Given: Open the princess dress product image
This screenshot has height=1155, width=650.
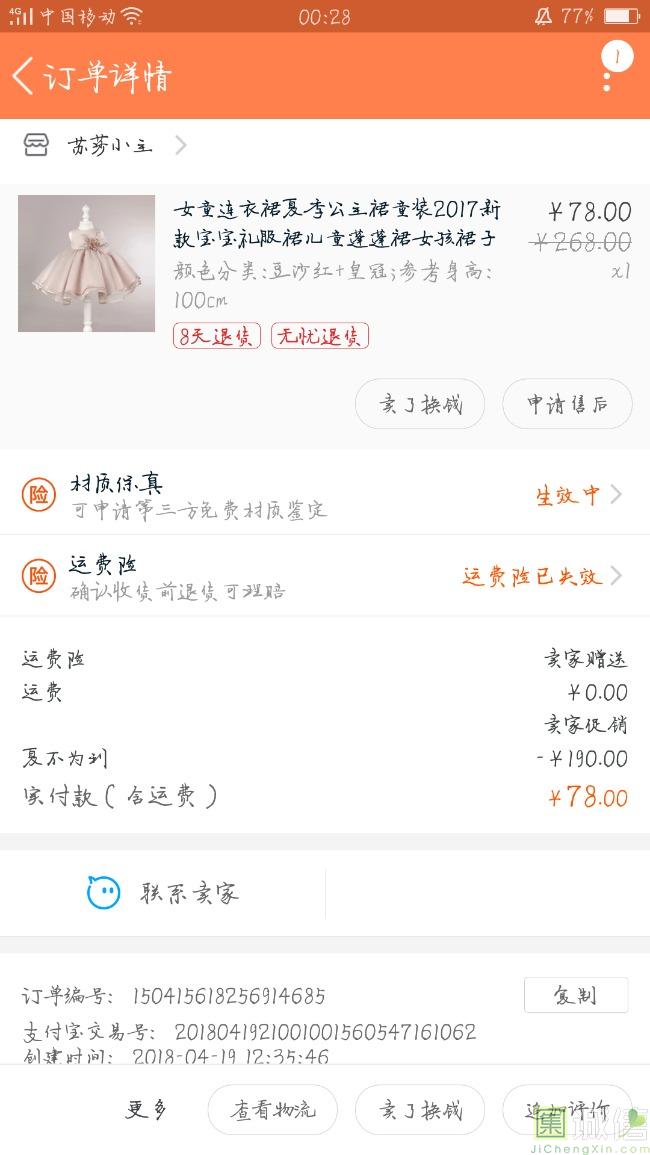Looking at the screenshot, I should (87, 263).
